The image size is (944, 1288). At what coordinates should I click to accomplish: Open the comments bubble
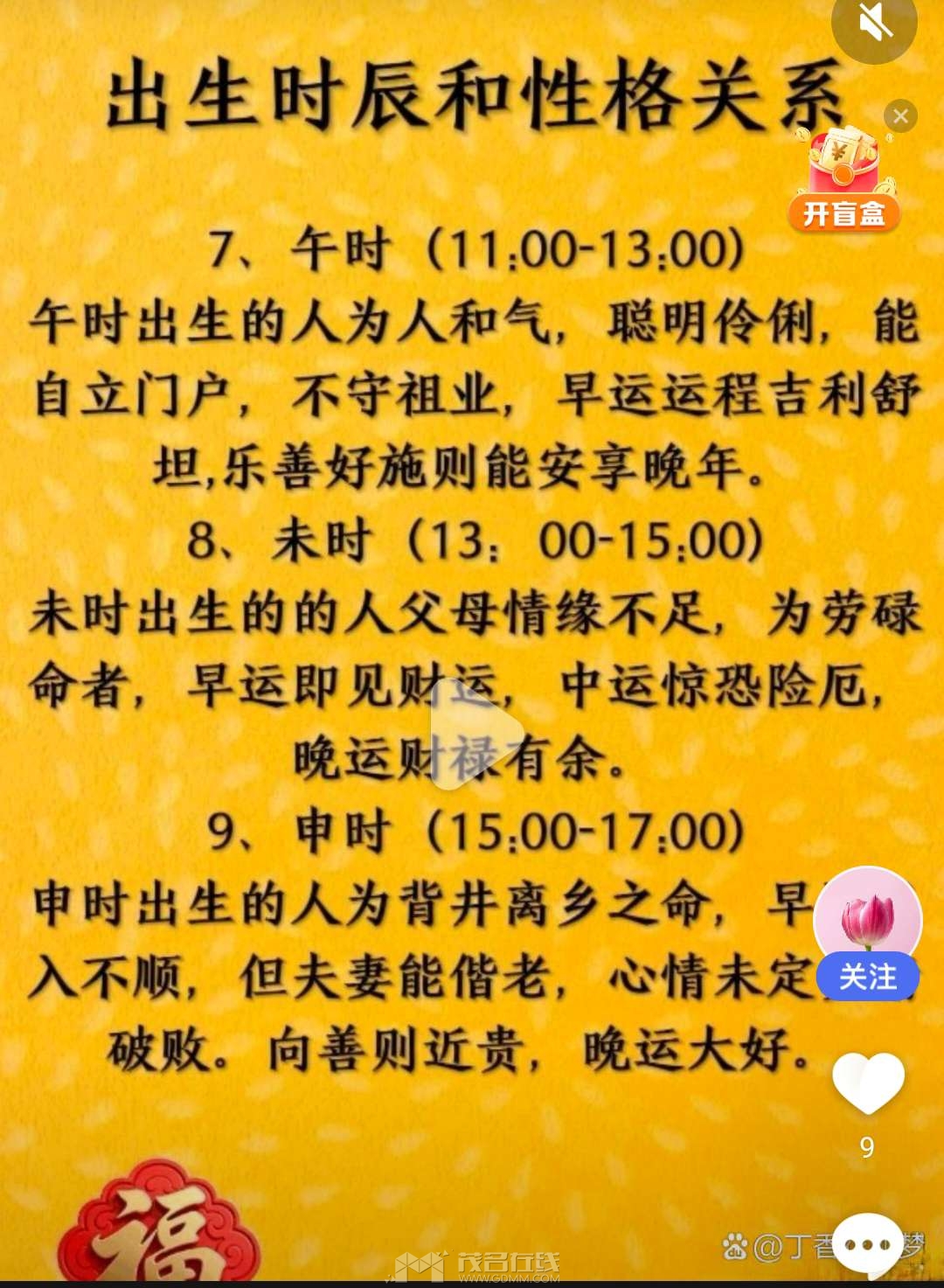(868, 1244)
